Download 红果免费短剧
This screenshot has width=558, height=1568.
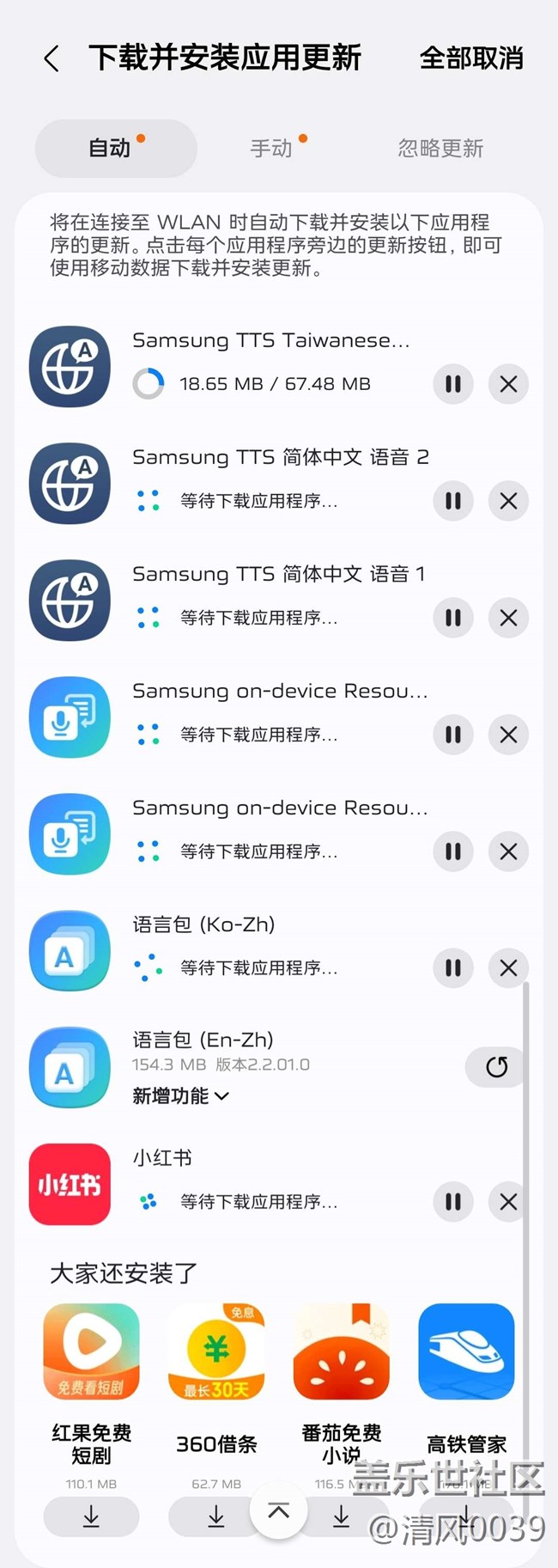click(x=91, y=1517)
